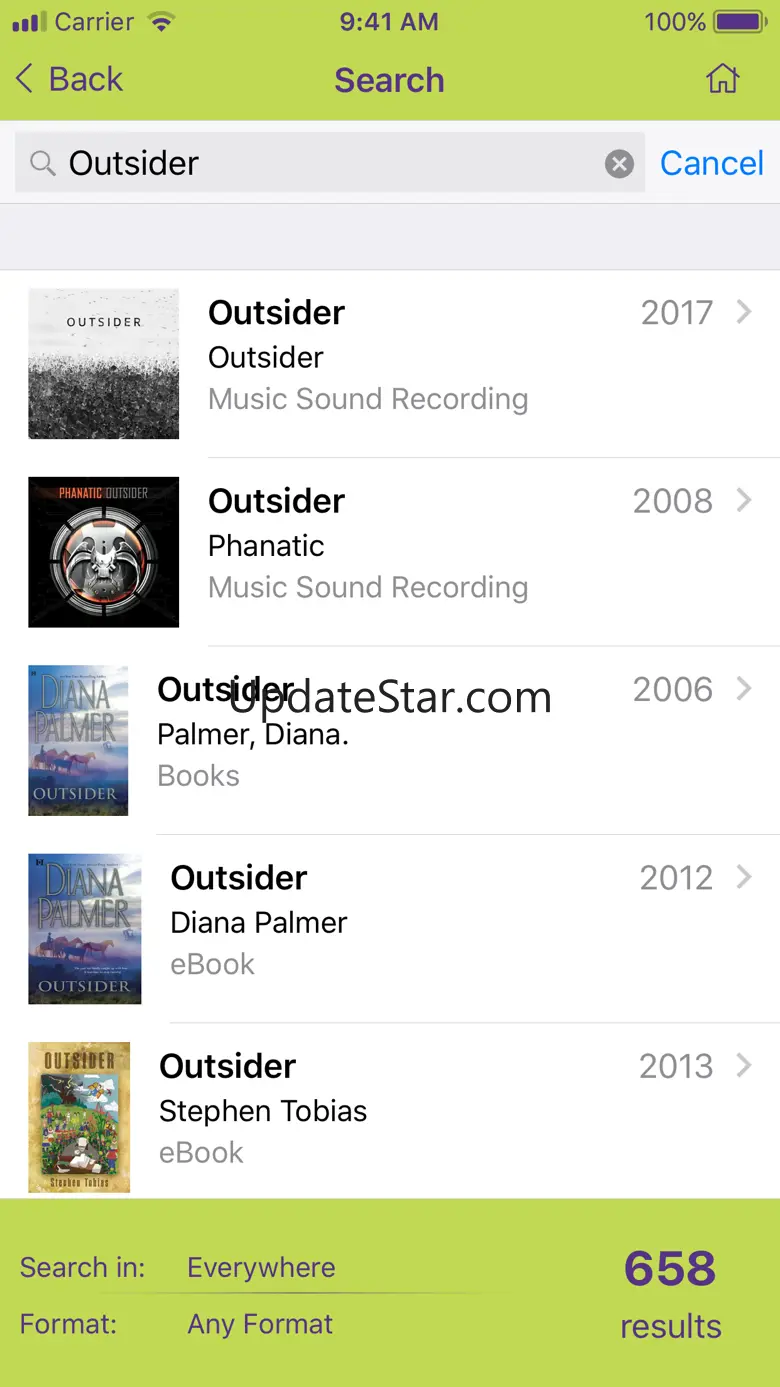
Task: Tap the Outsider search field
Action: [x=320, y=163]
